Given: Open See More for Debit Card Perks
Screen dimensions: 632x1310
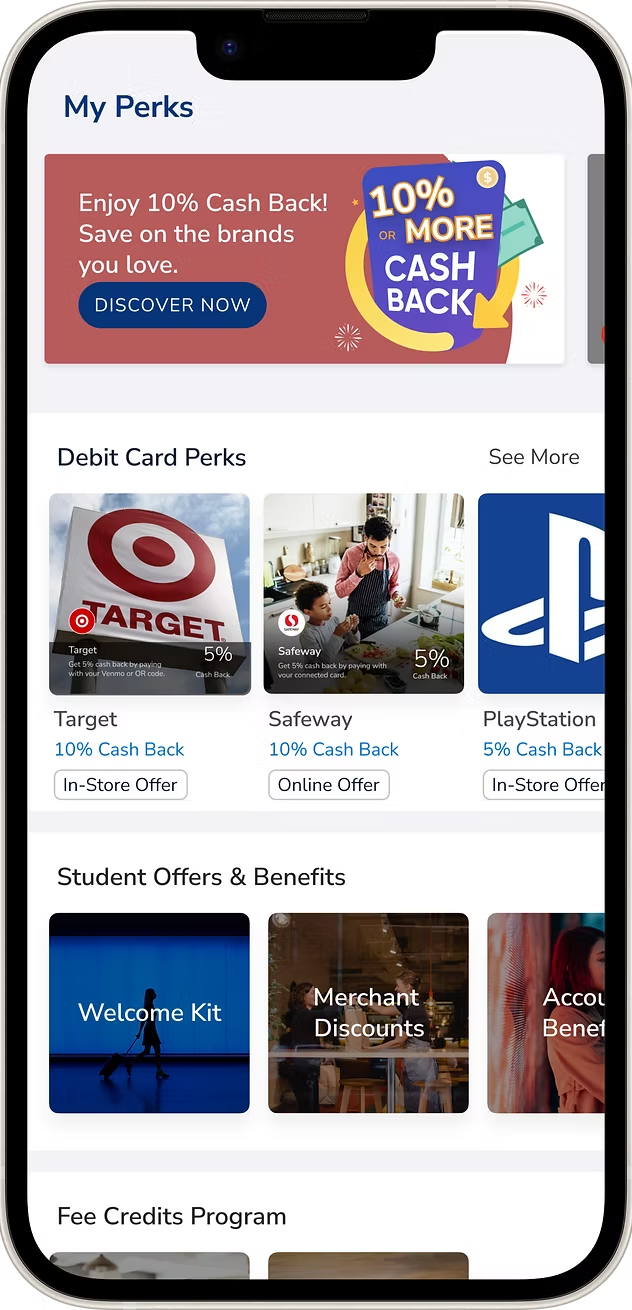Looking at the screenshot, I should coord(533,457).
